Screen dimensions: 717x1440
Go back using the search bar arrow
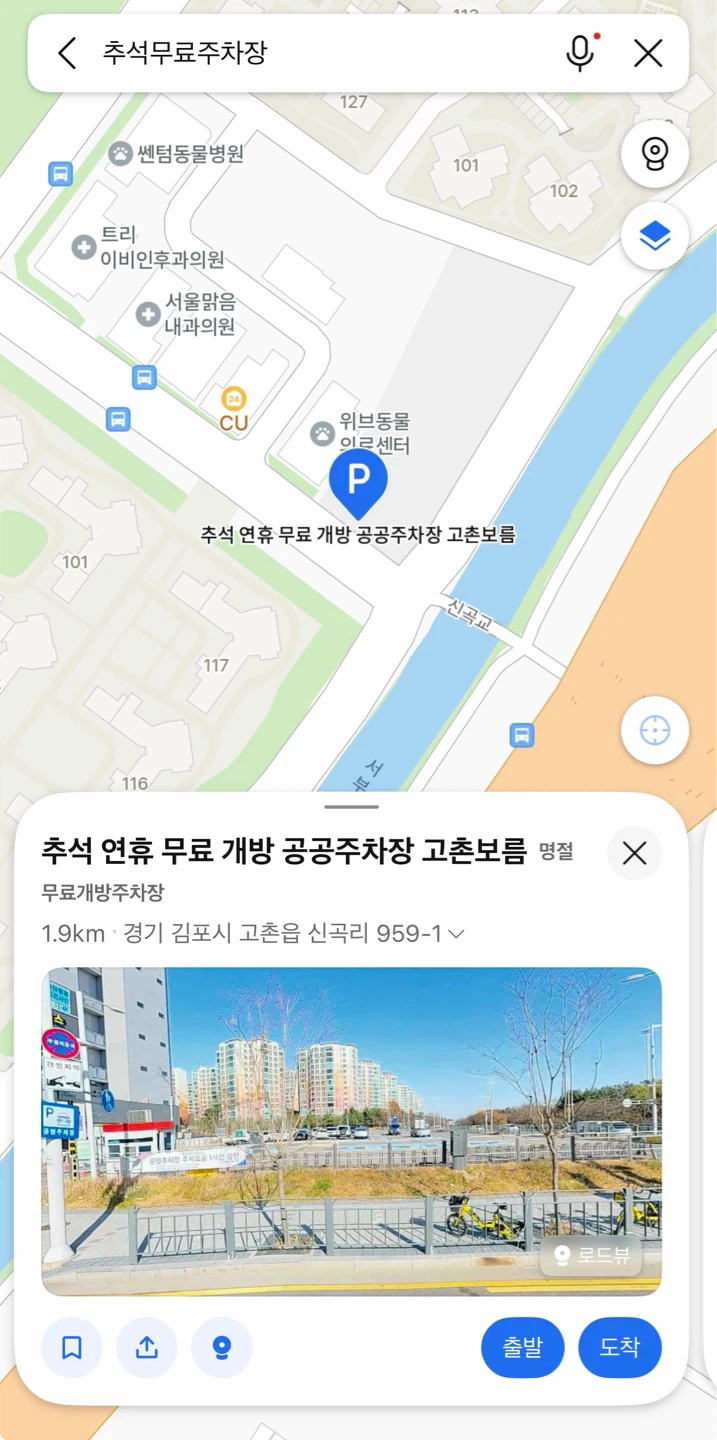pos(67,53)
